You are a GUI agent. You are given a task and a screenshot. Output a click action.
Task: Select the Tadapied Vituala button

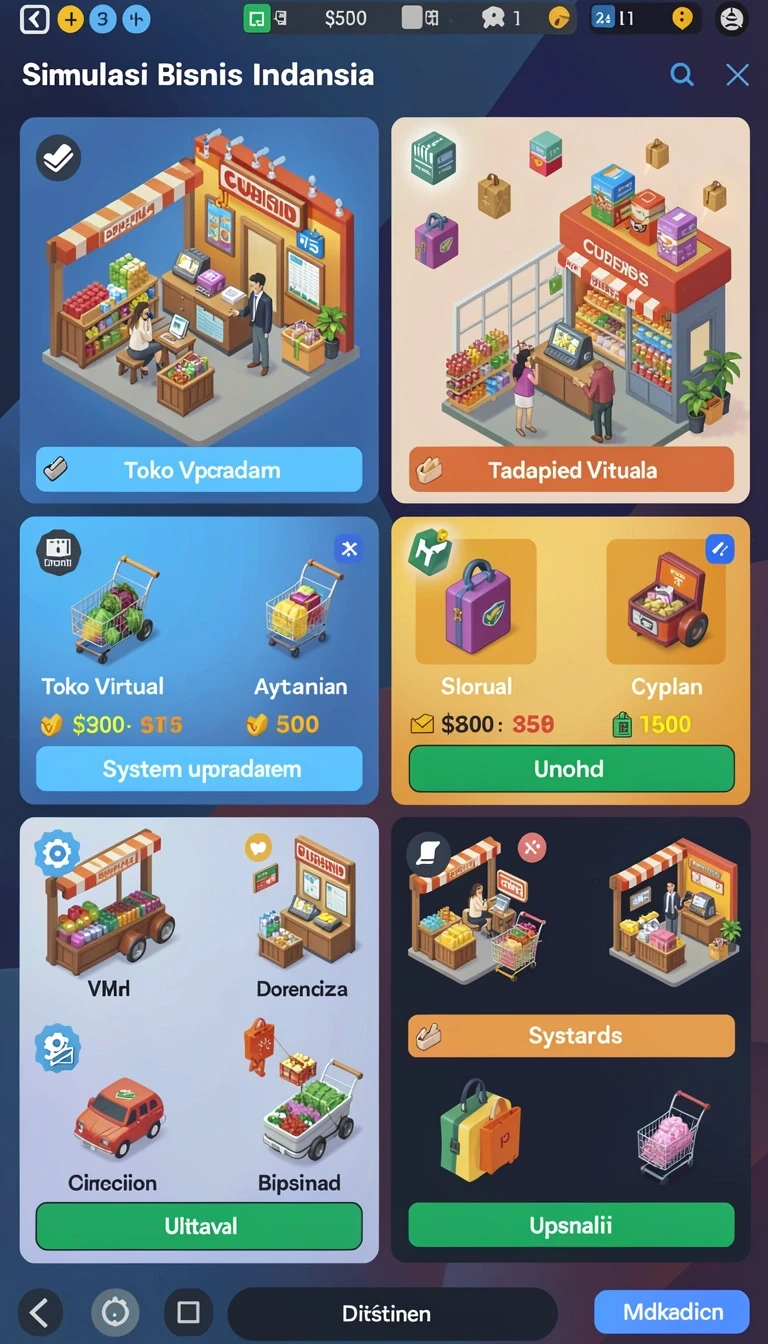coord(571,469)
